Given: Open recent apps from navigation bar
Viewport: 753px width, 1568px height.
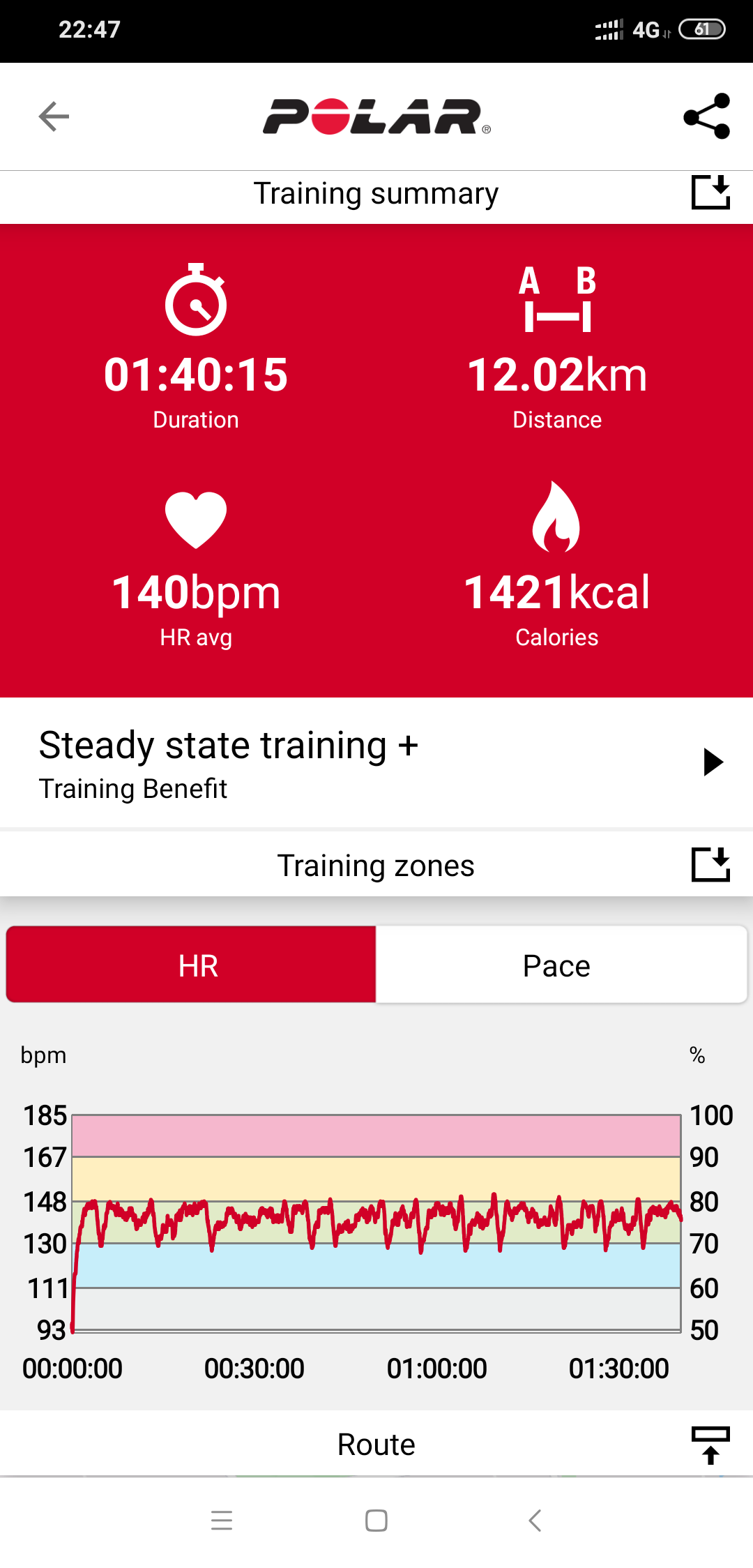Looking at the screenshot, I should [x=222, y=1521].
